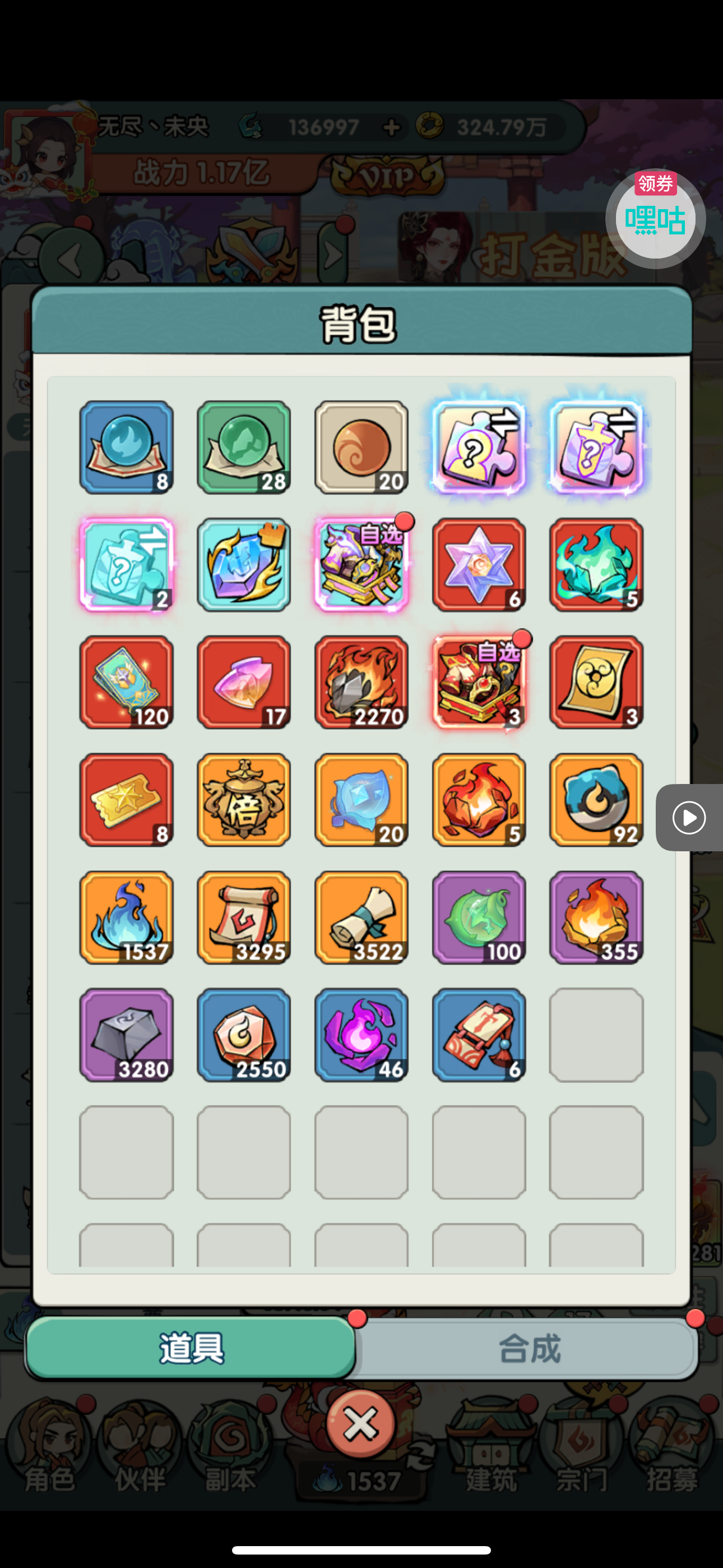Select the grey ingot item with 3280

(x=127, y=1035)
